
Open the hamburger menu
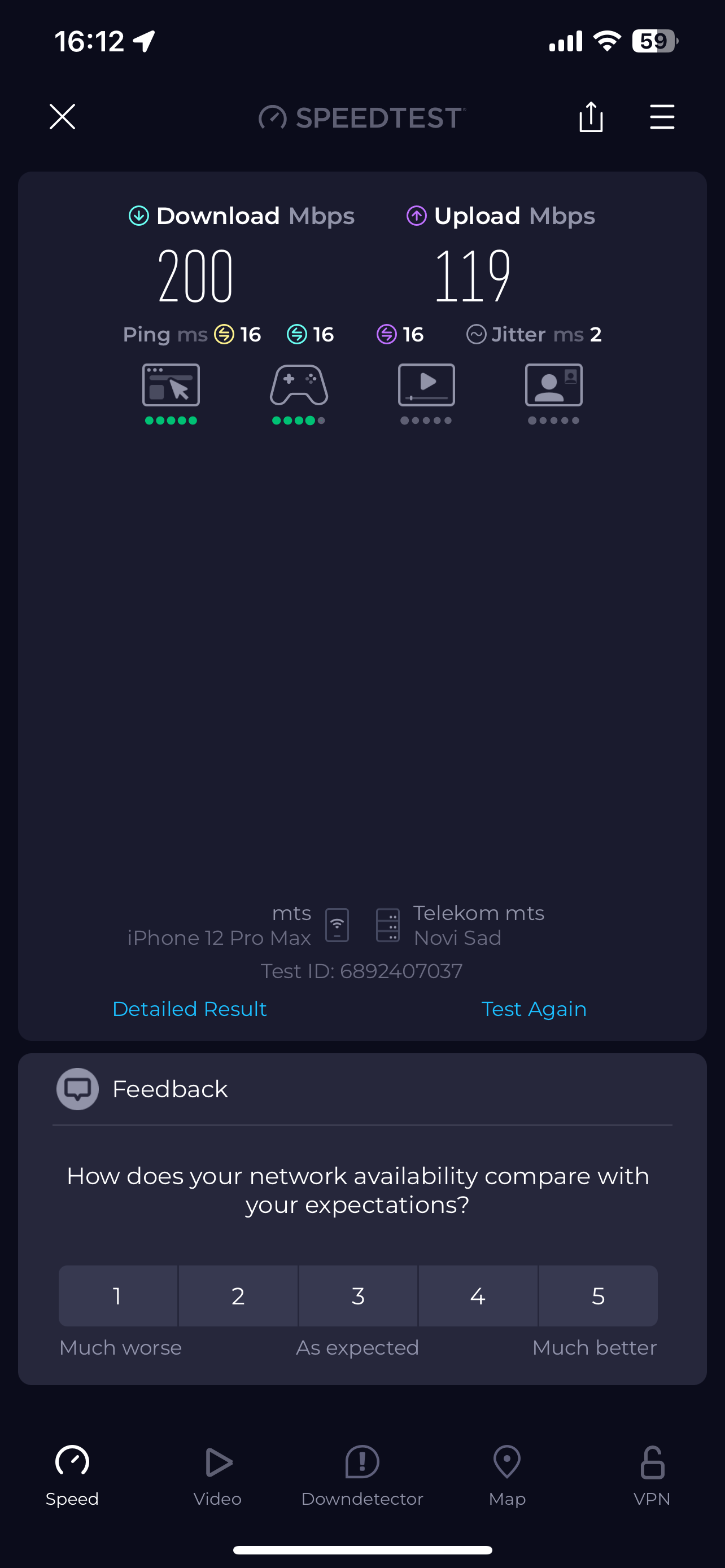tap(662, 117)
